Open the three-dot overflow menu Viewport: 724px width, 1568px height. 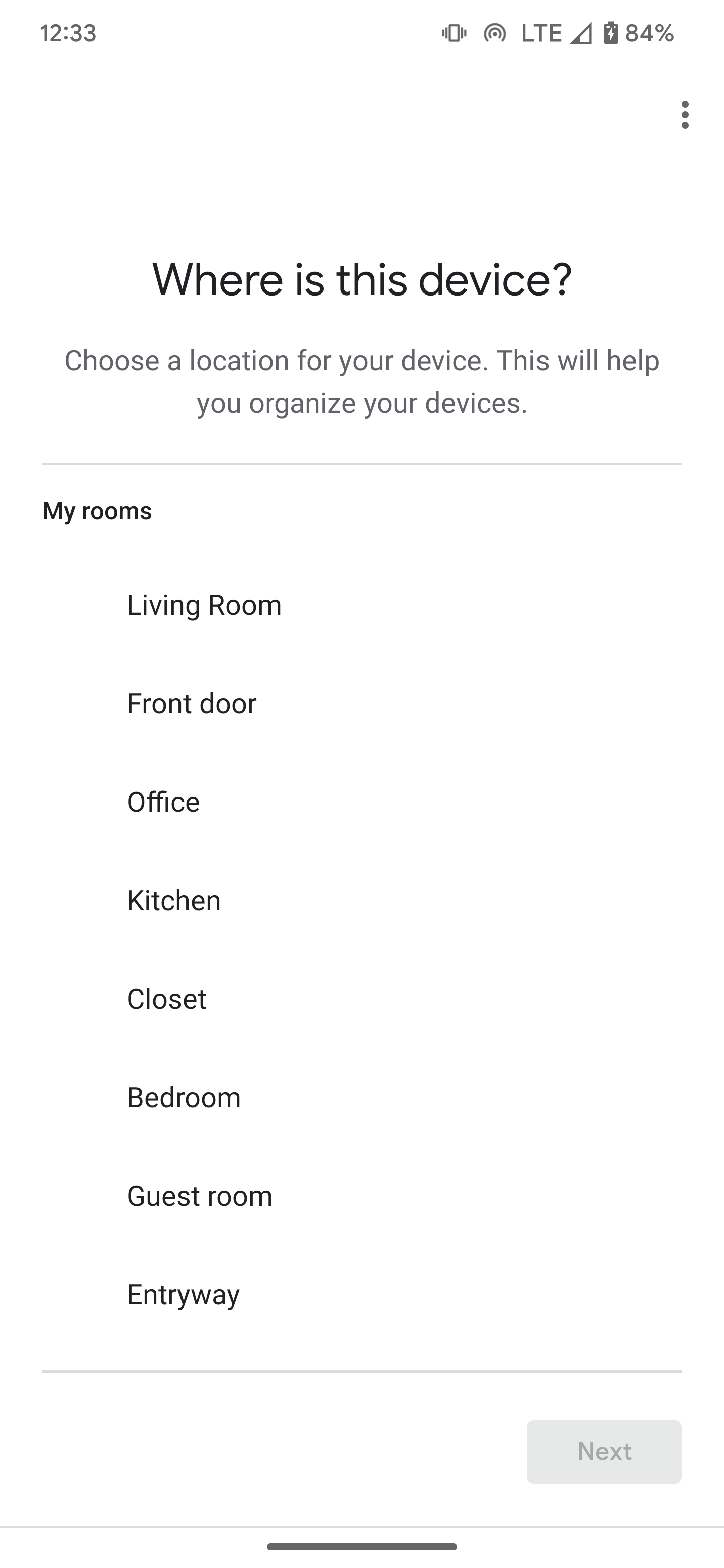tap(685, 115)
